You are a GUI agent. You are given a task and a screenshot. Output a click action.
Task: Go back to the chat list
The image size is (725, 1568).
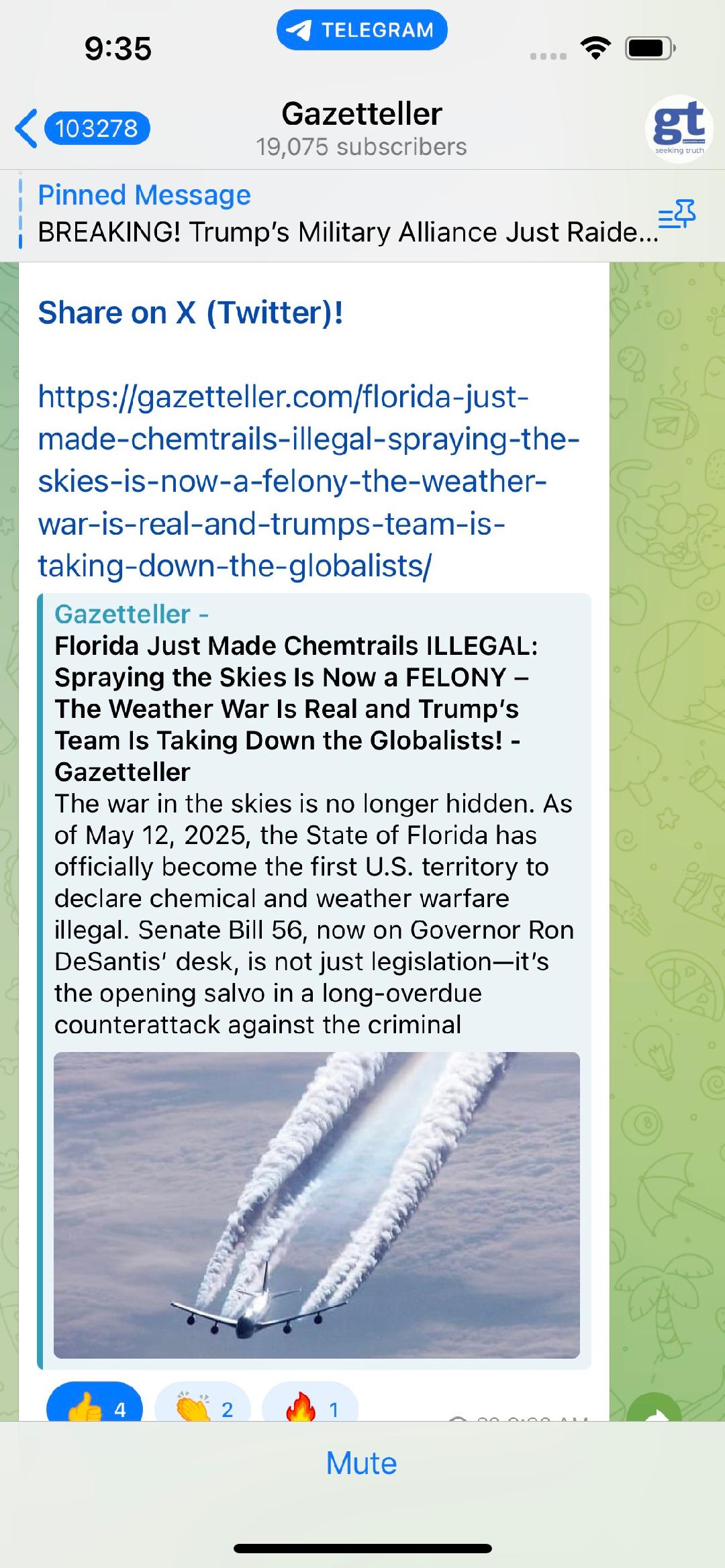pyautogui.click(x=81, y=128)
